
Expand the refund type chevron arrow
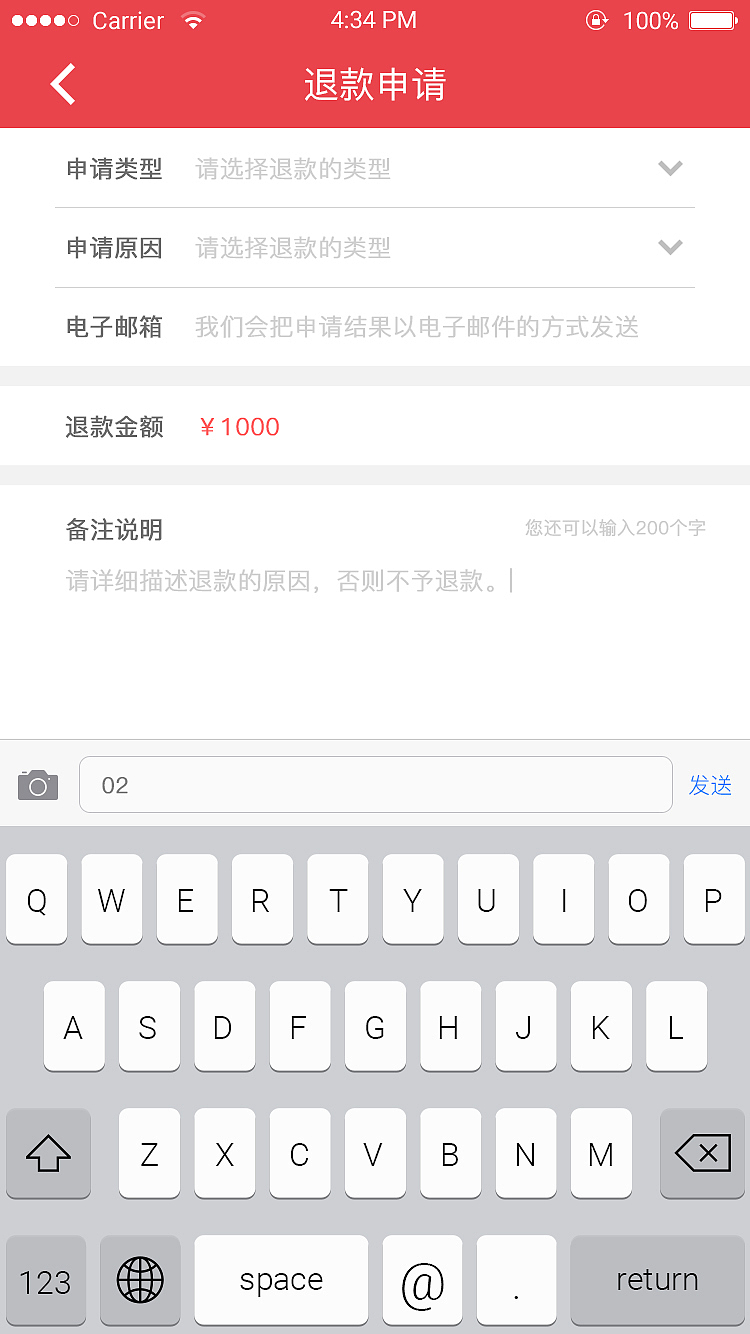(x=670, y=168)
